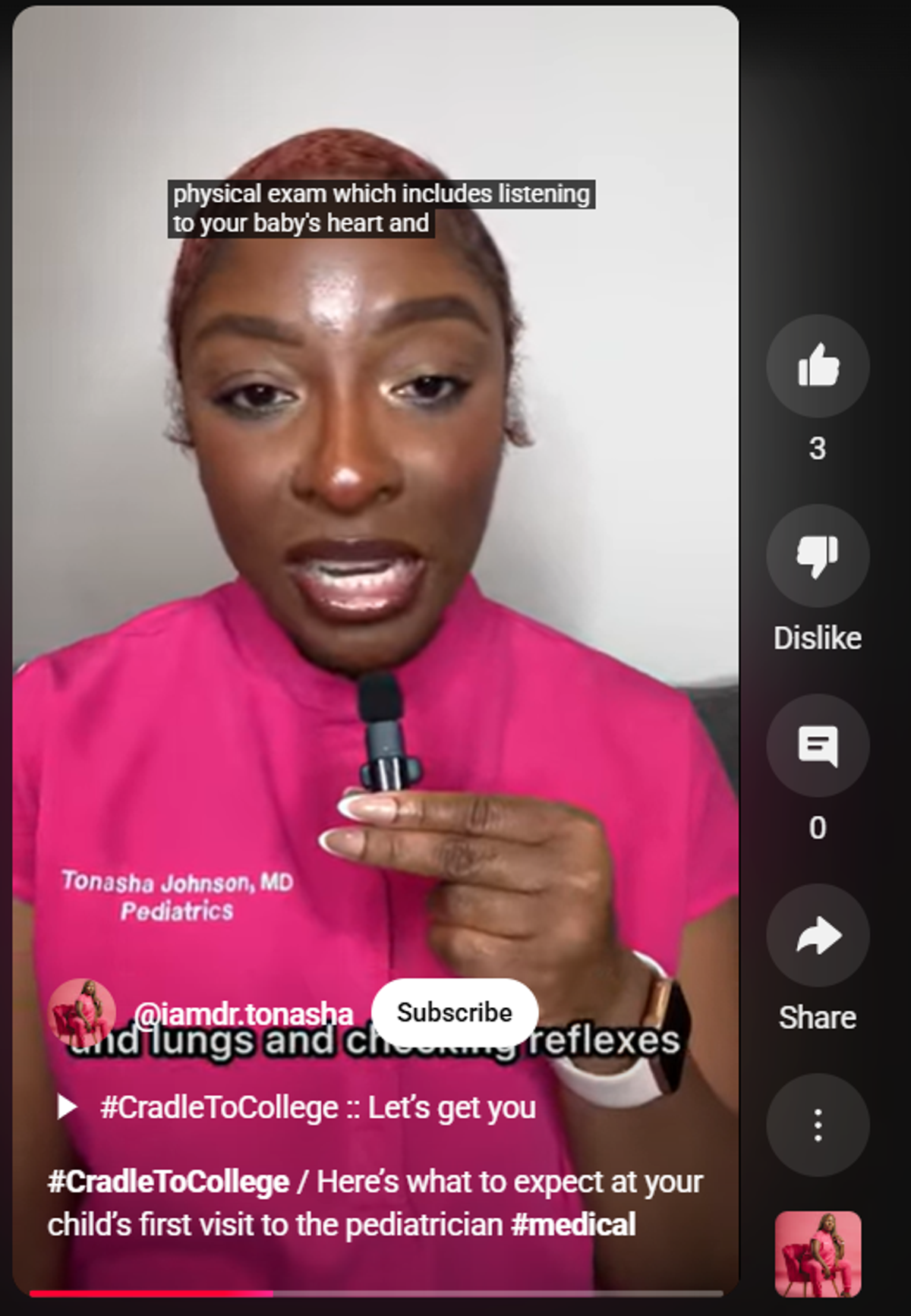Screen dimensions: 911x1316
Task: Subscribe to @iamdr.tonasha
Action: coord(454,1012)
